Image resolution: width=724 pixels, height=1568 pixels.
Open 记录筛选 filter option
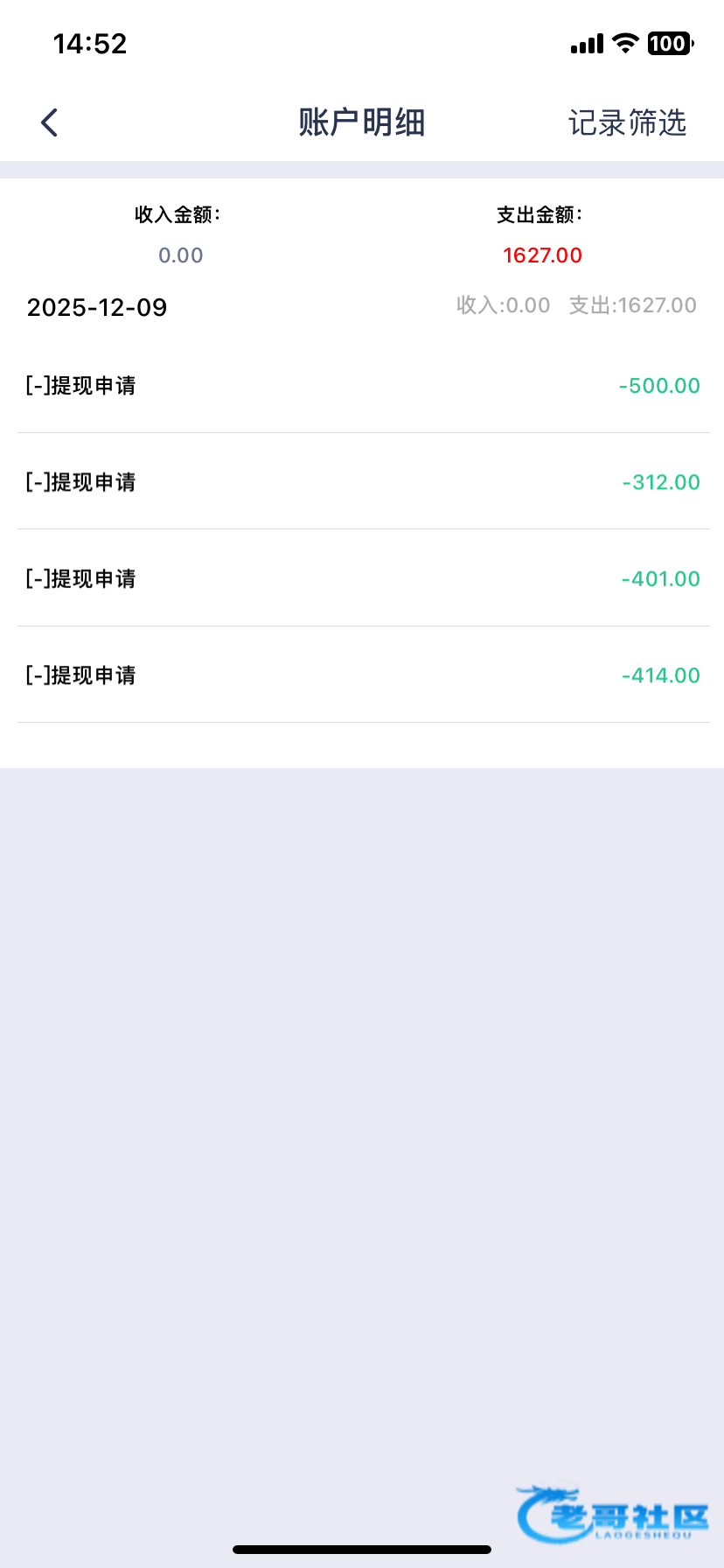627,122
